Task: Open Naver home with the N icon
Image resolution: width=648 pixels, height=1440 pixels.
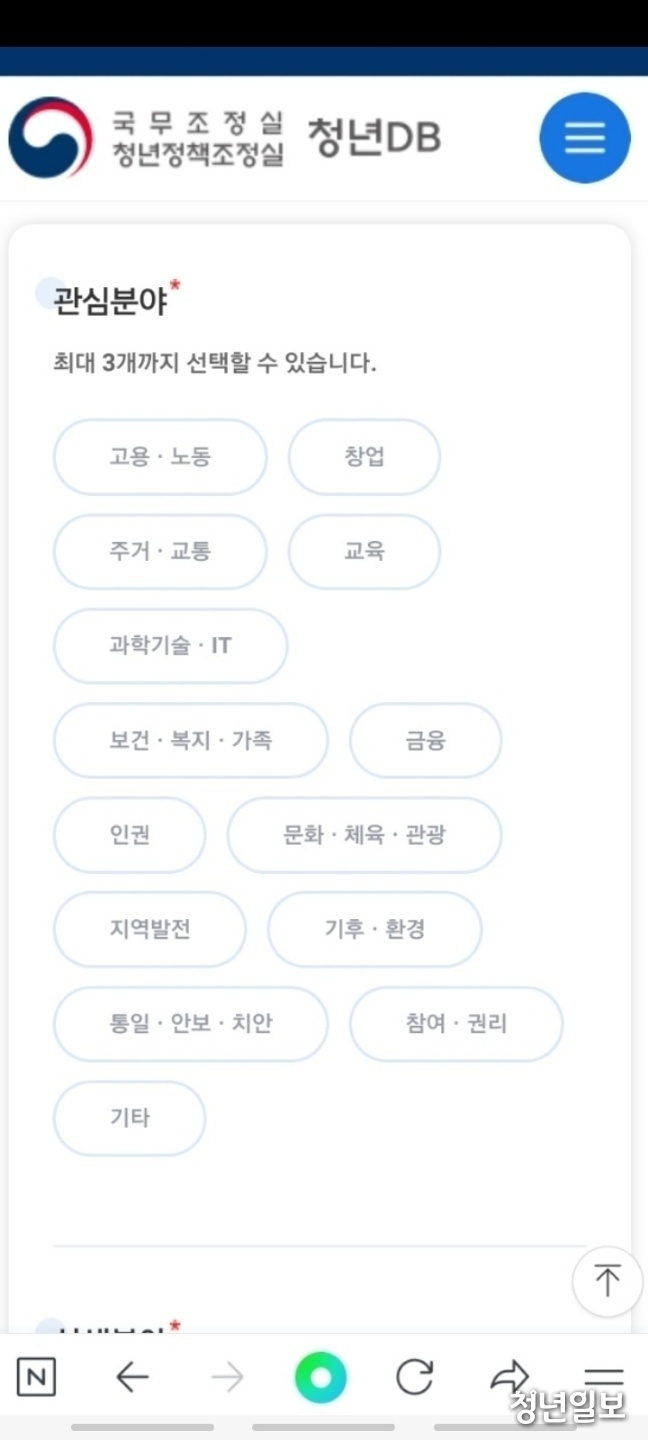Action: (x=36, y=1378)
